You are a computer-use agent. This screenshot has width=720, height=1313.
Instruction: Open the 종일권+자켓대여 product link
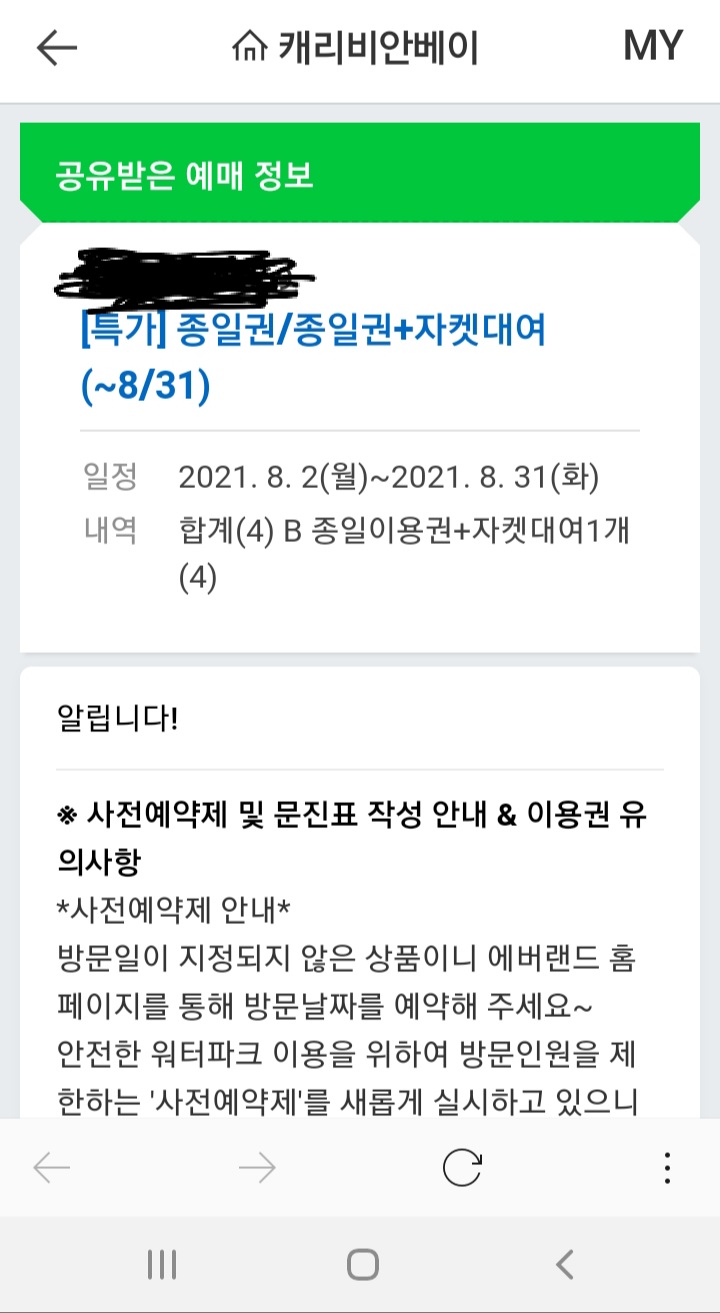coord(313,356)
